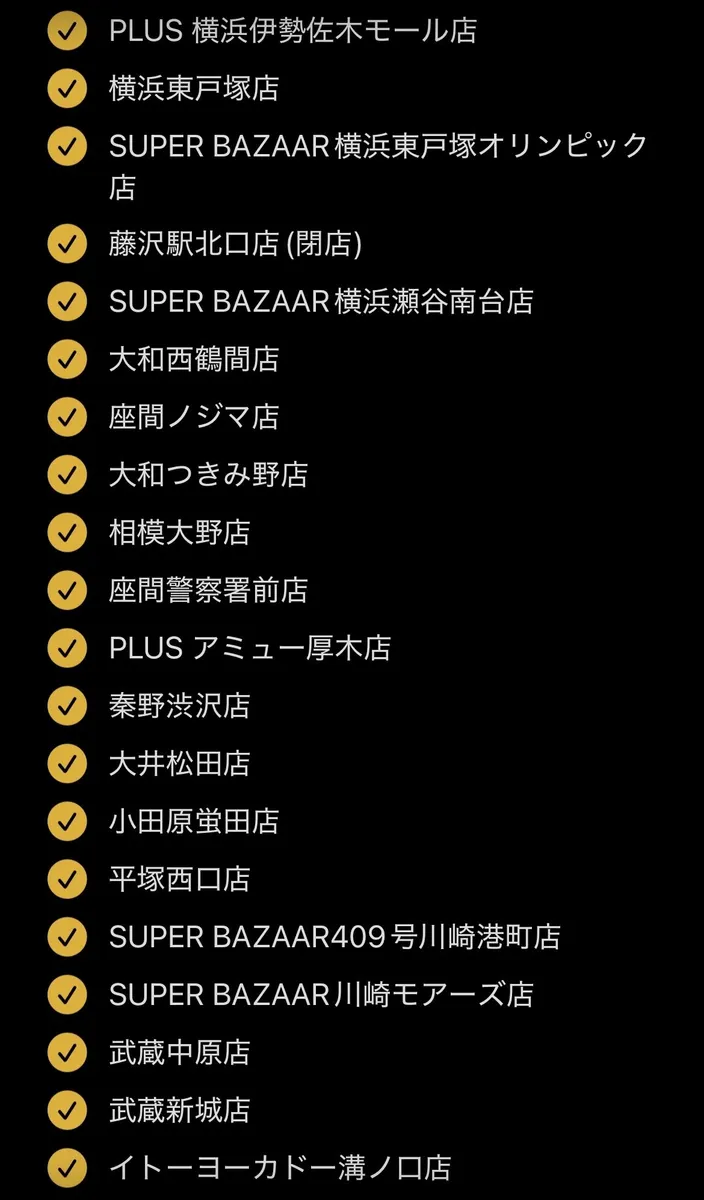Uncheck the 秦野渋沢店 item

coord(67,706)
